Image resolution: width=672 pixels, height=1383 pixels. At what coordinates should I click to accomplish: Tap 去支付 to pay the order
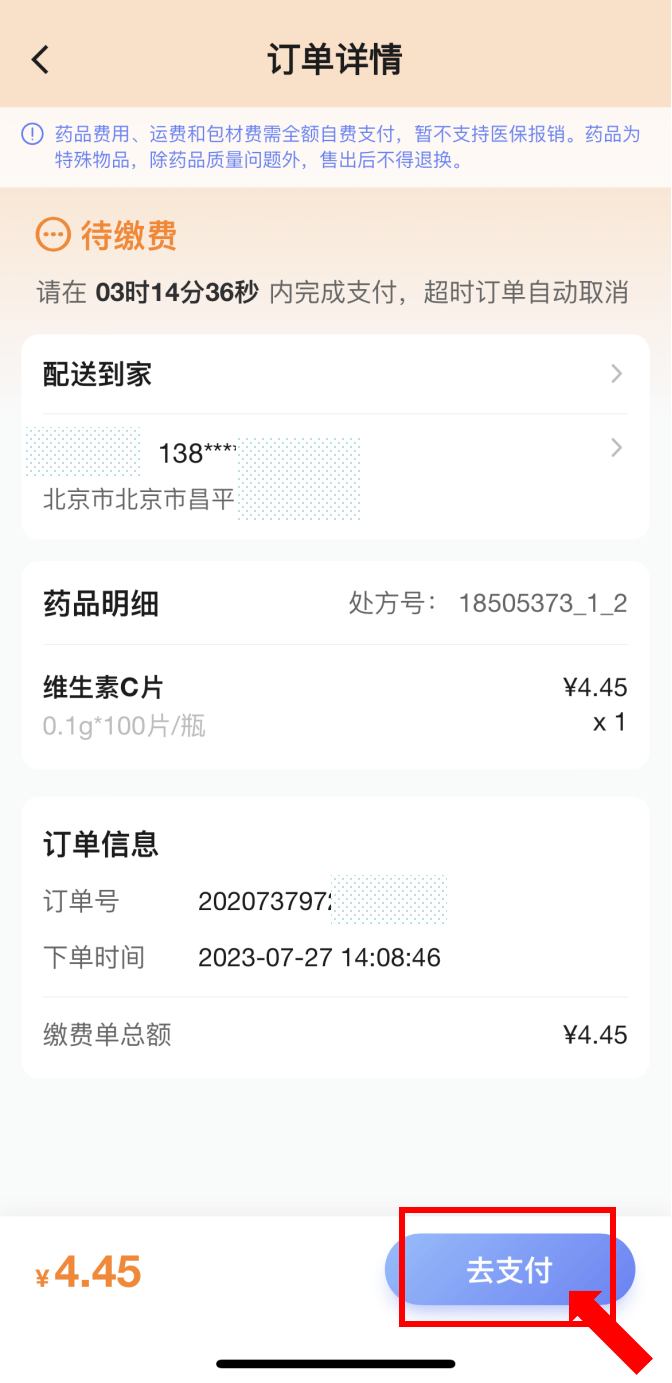point(510,1270)
